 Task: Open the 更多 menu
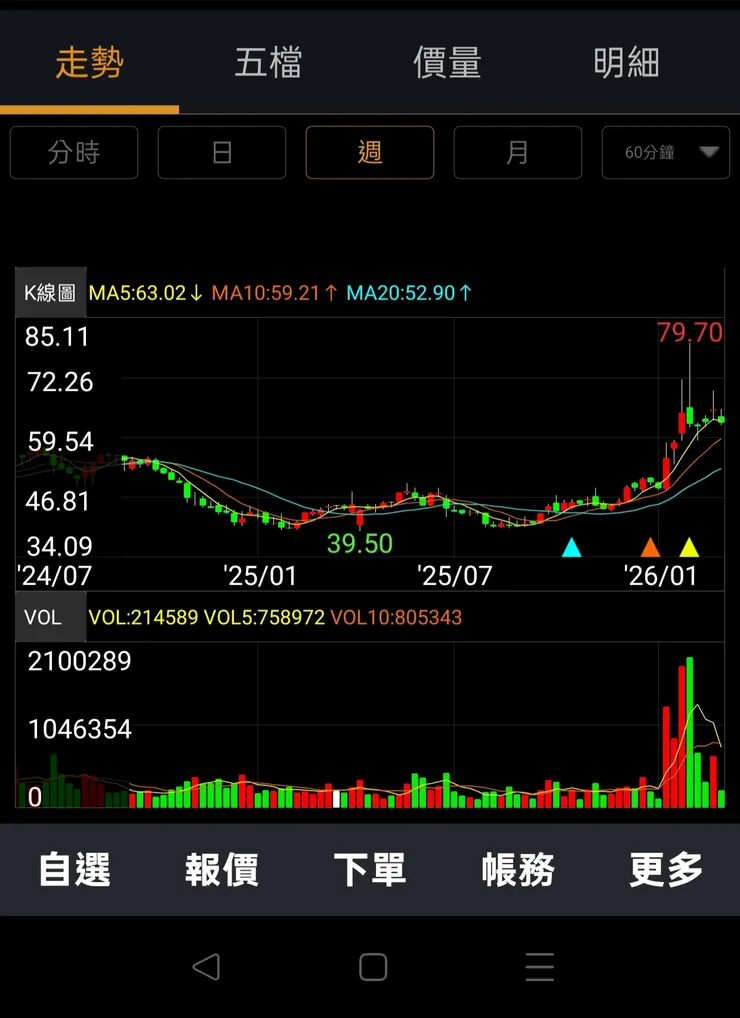tap(666, 869)
